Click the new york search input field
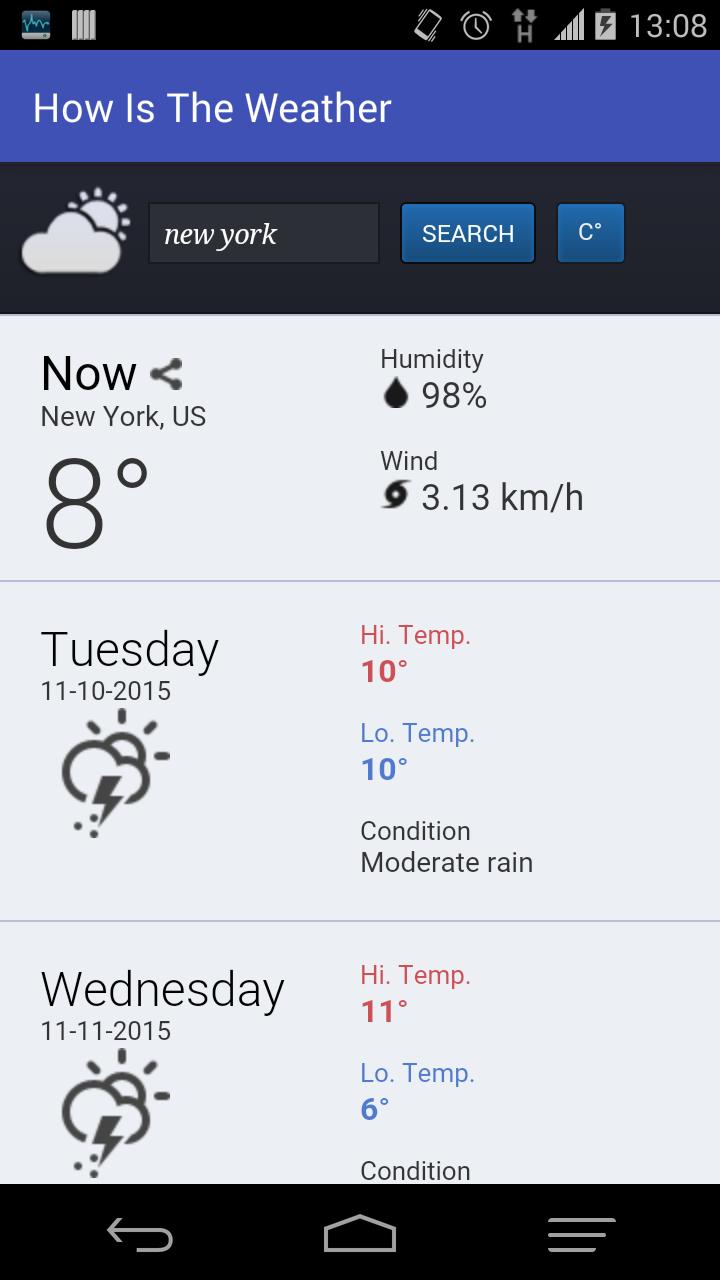 (x=263, y=232)
